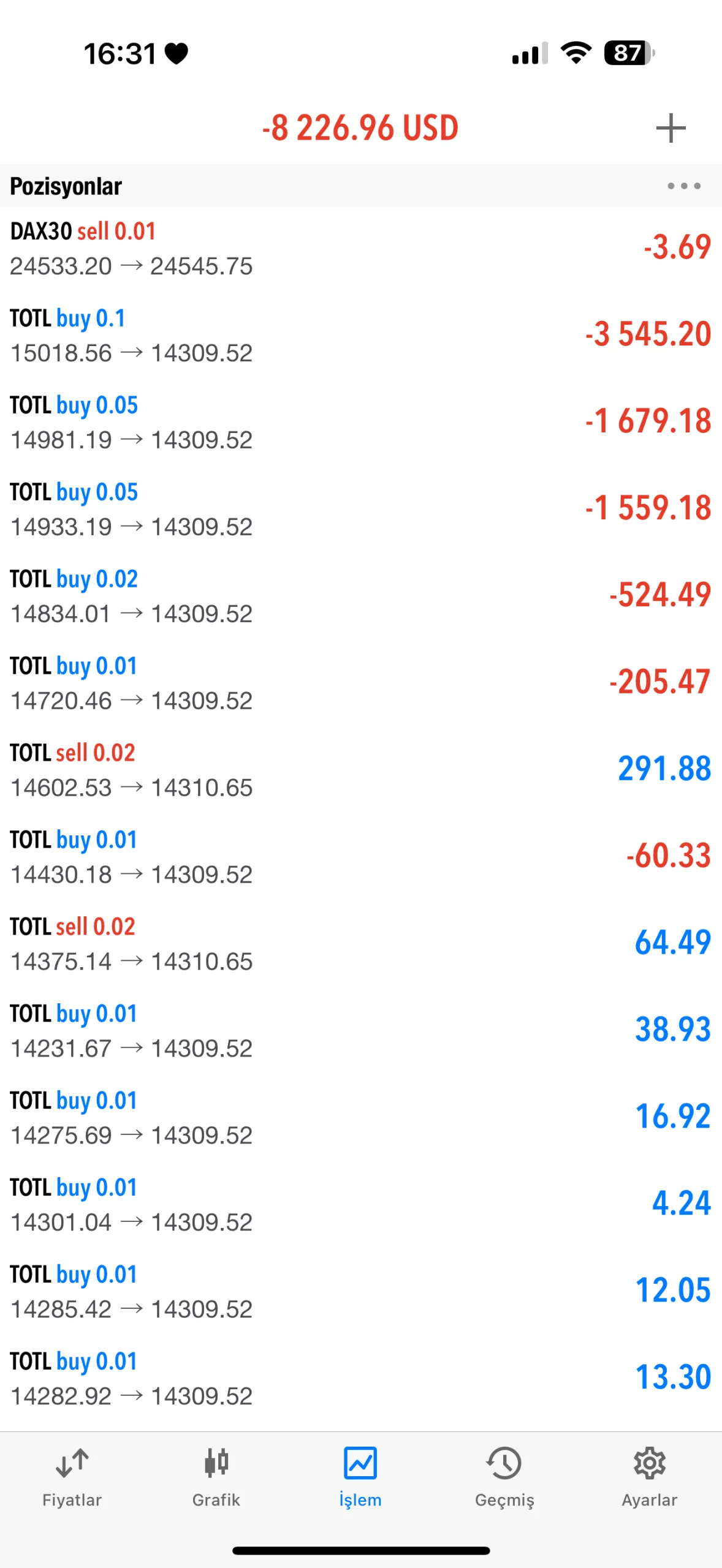This screenshot has width=722, height=1568.
Task: Tap the home indicator bar at bottom
Action: [x=361, y=1550]
